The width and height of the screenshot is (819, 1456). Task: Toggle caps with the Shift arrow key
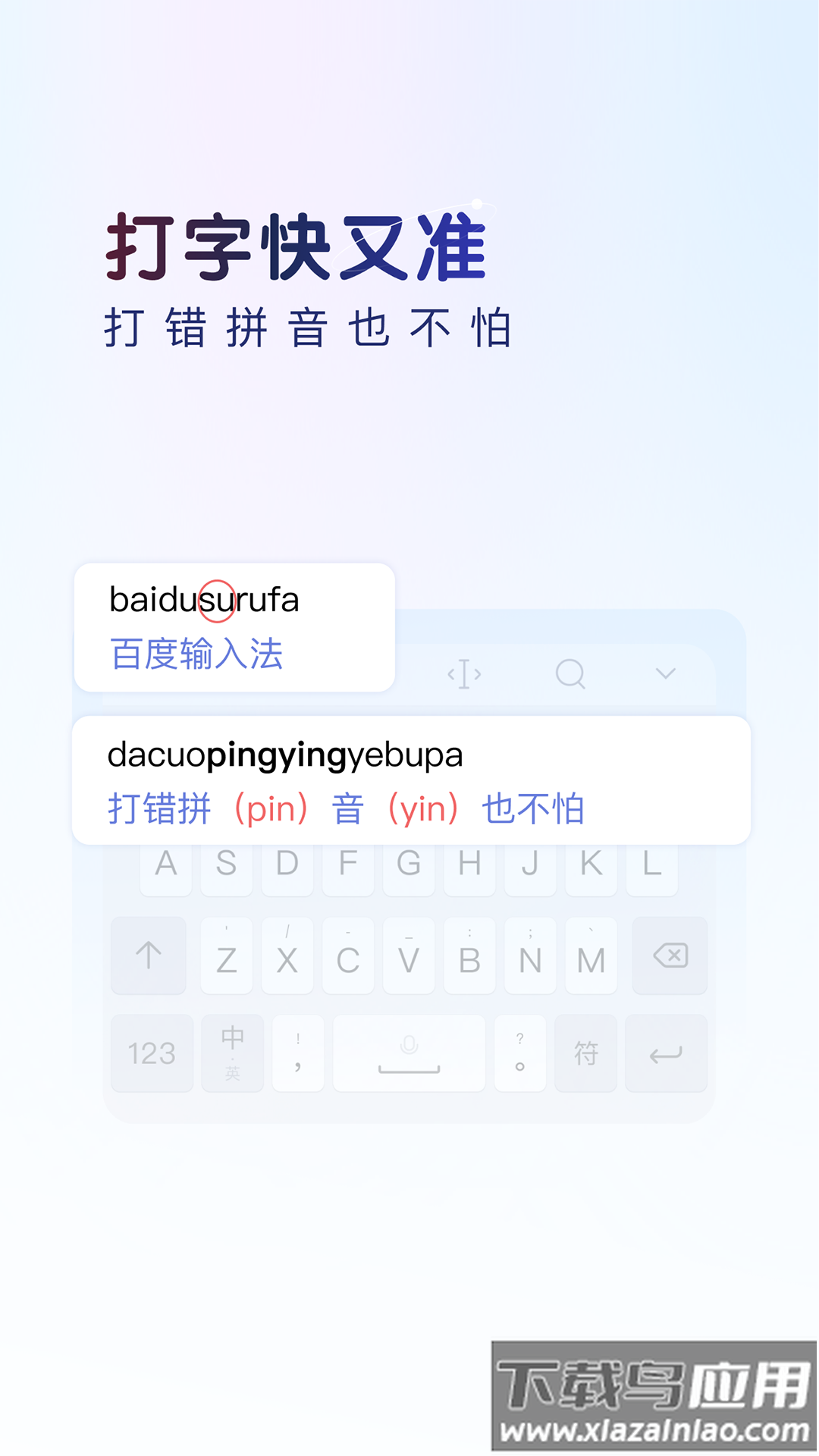click(147, 955)
